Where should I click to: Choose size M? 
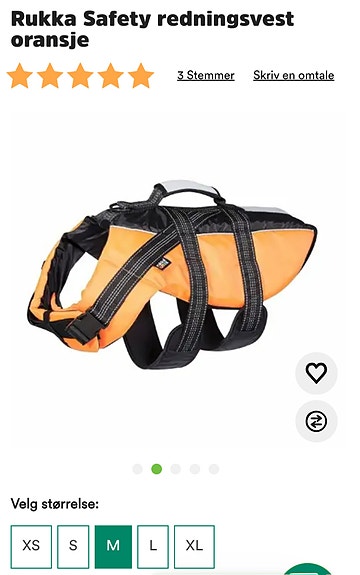(x=113, y=546)
